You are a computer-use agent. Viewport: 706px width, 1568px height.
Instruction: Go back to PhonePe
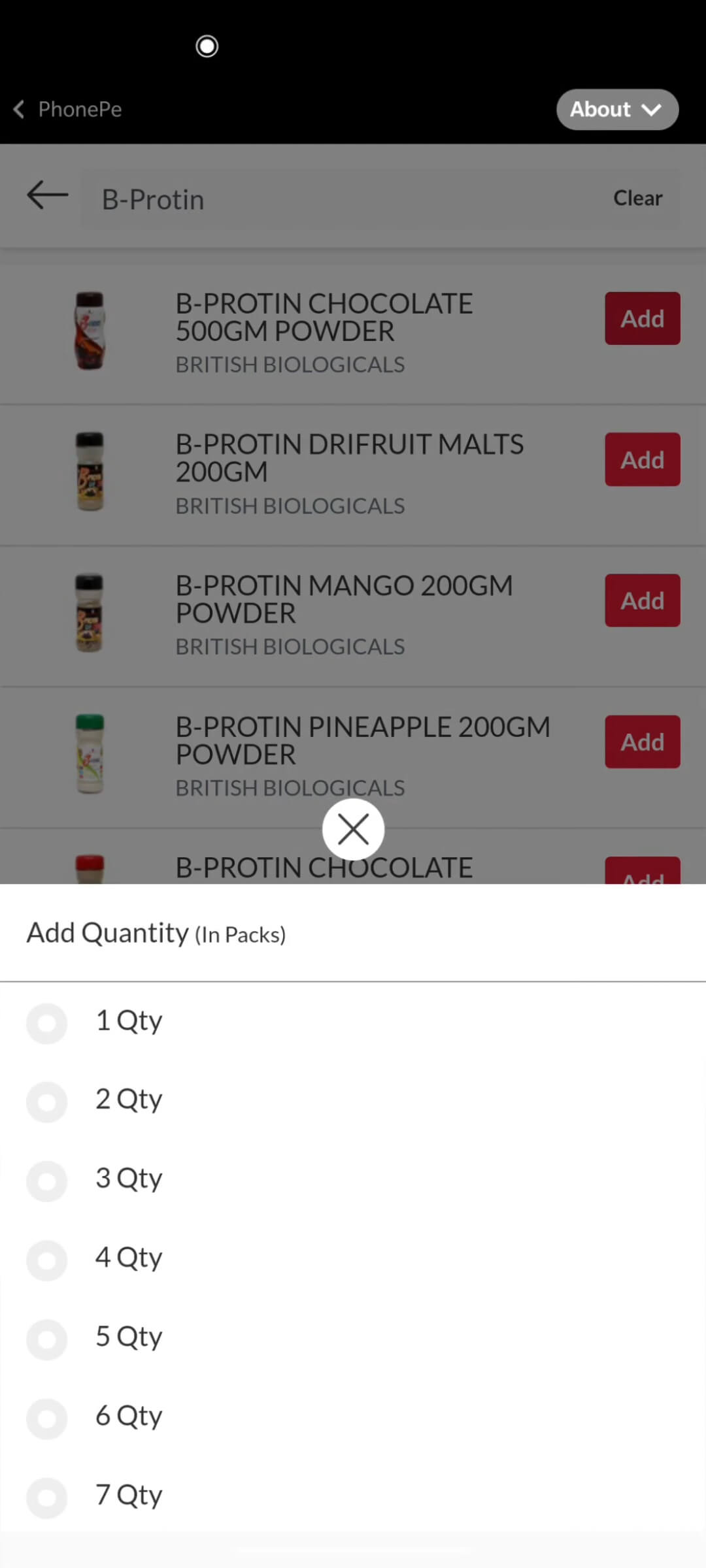click(68, 109)
